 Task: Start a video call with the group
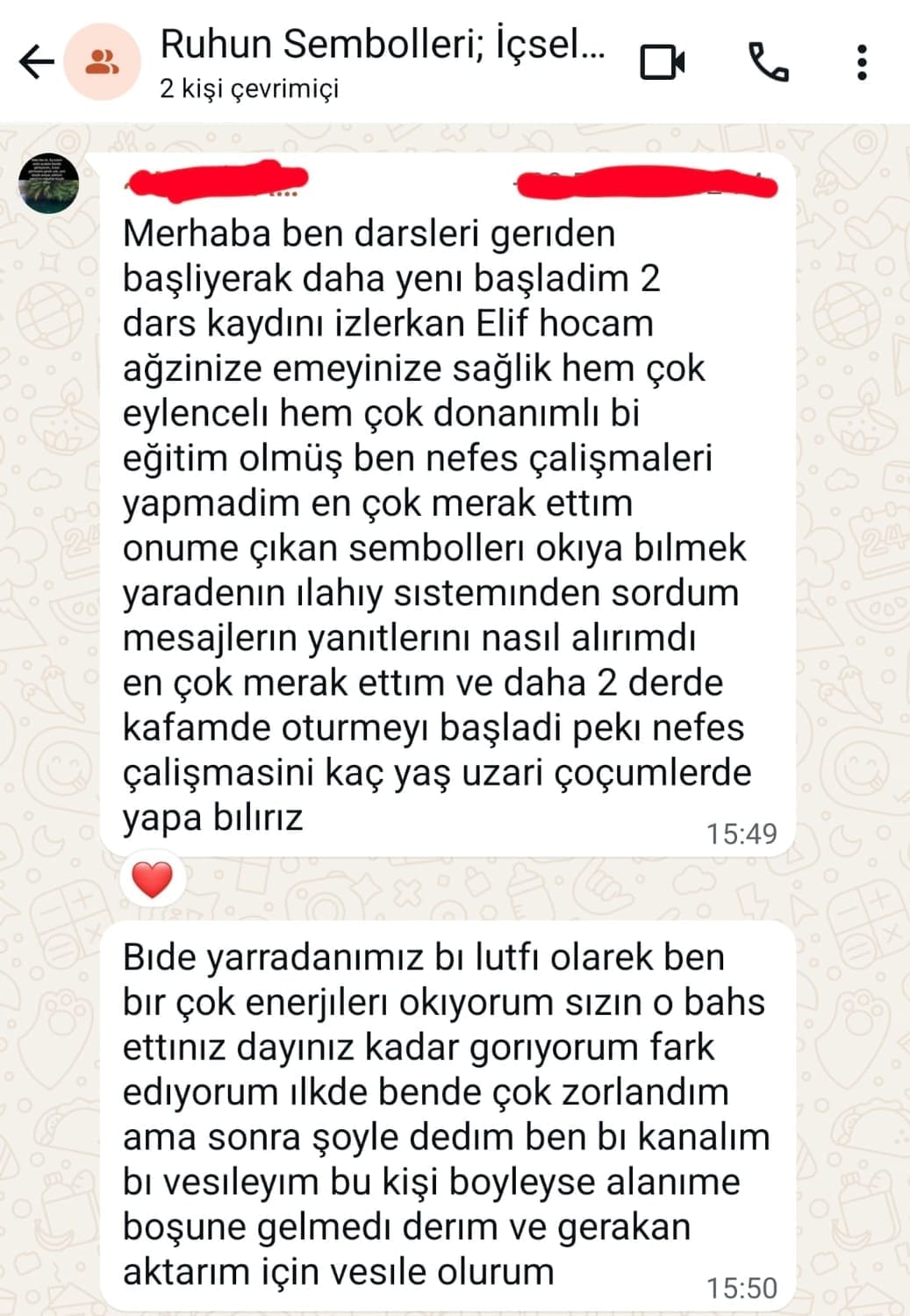tap(663, 62)
